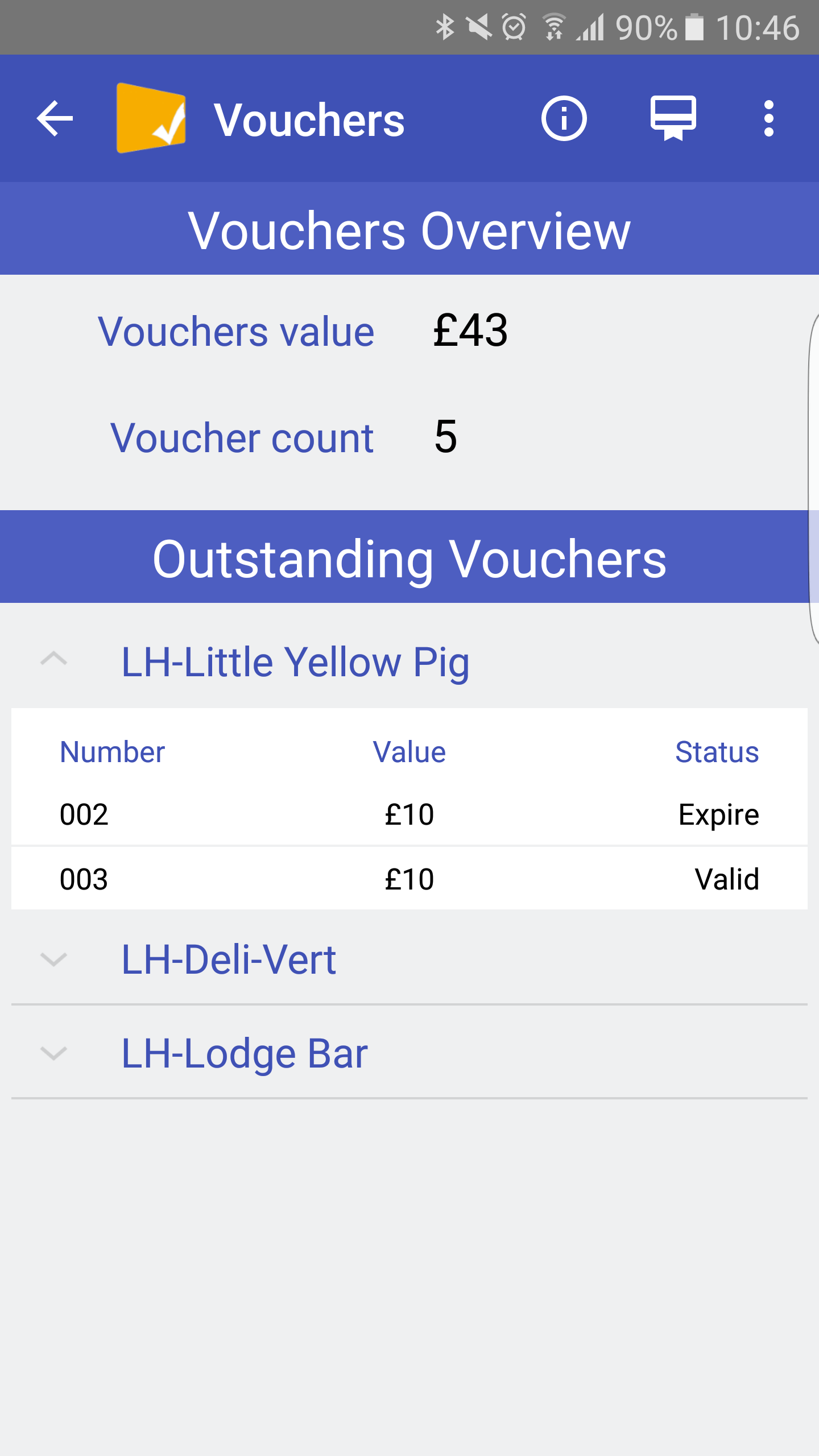Expand the LH-Deli-Vert voucher group
819x1456 pixels.
[409, 959]
